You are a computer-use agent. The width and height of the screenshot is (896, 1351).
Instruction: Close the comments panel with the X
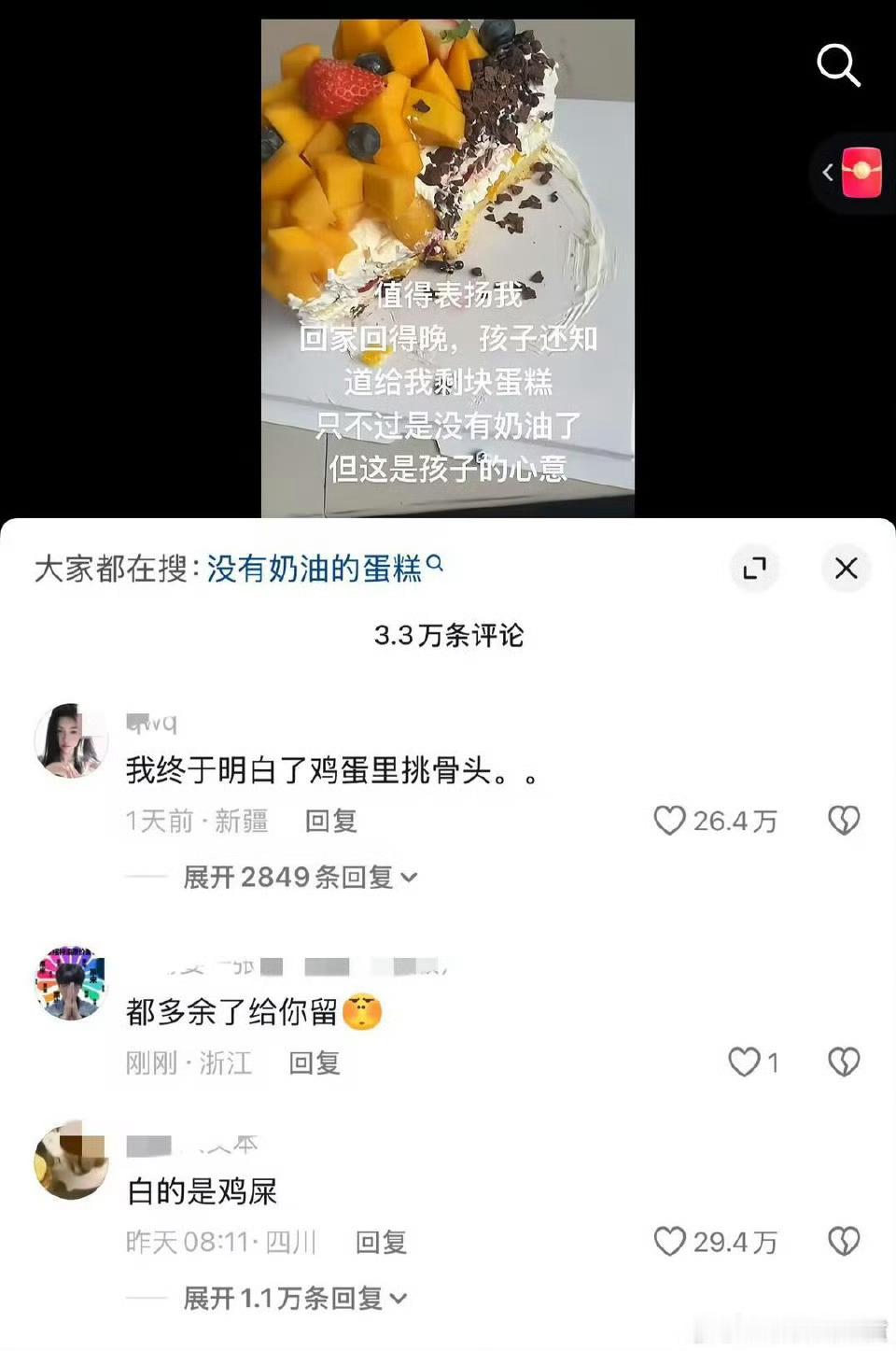point(846,568)
